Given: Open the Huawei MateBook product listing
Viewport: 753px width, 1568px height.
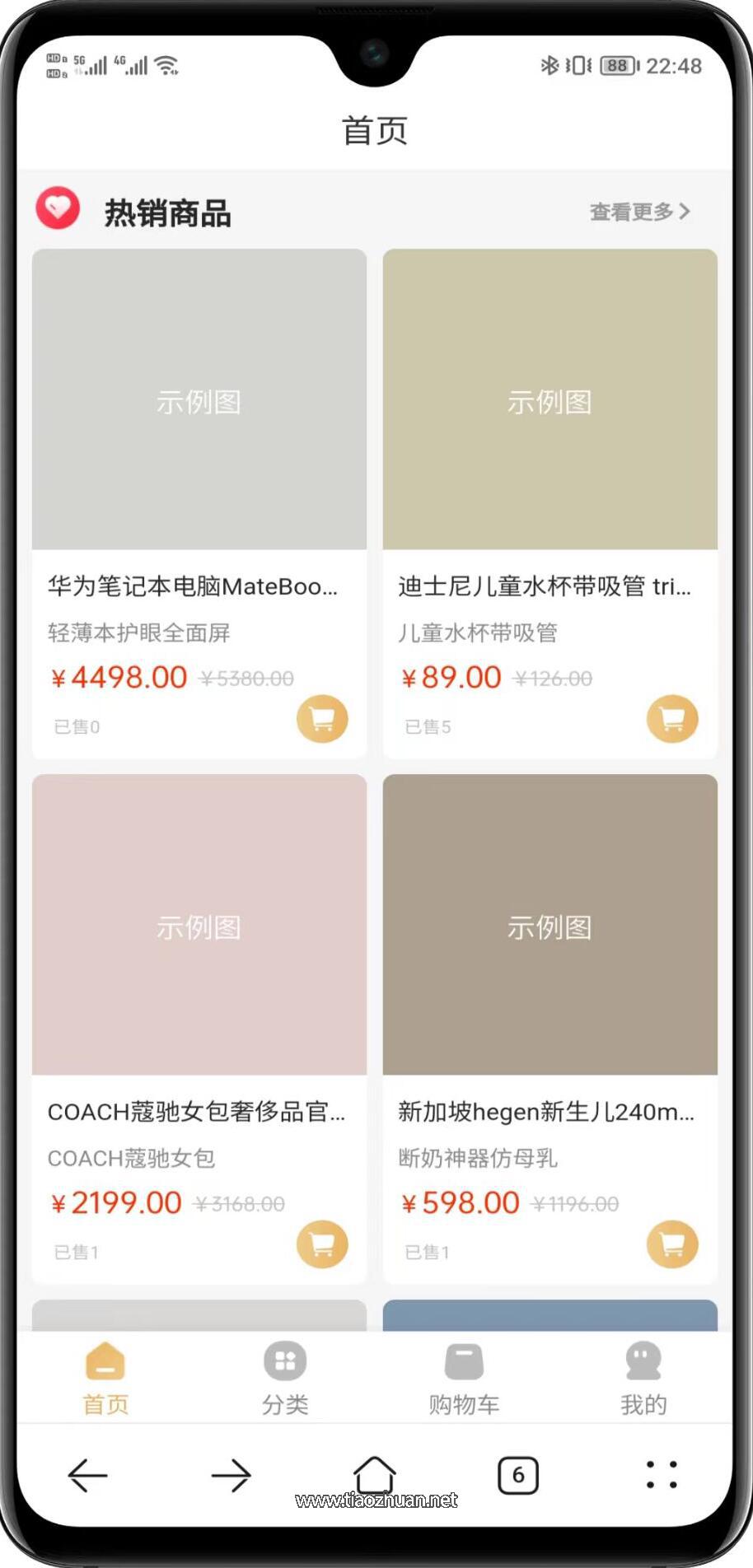Looking at the screenshot, I should 199,586.
